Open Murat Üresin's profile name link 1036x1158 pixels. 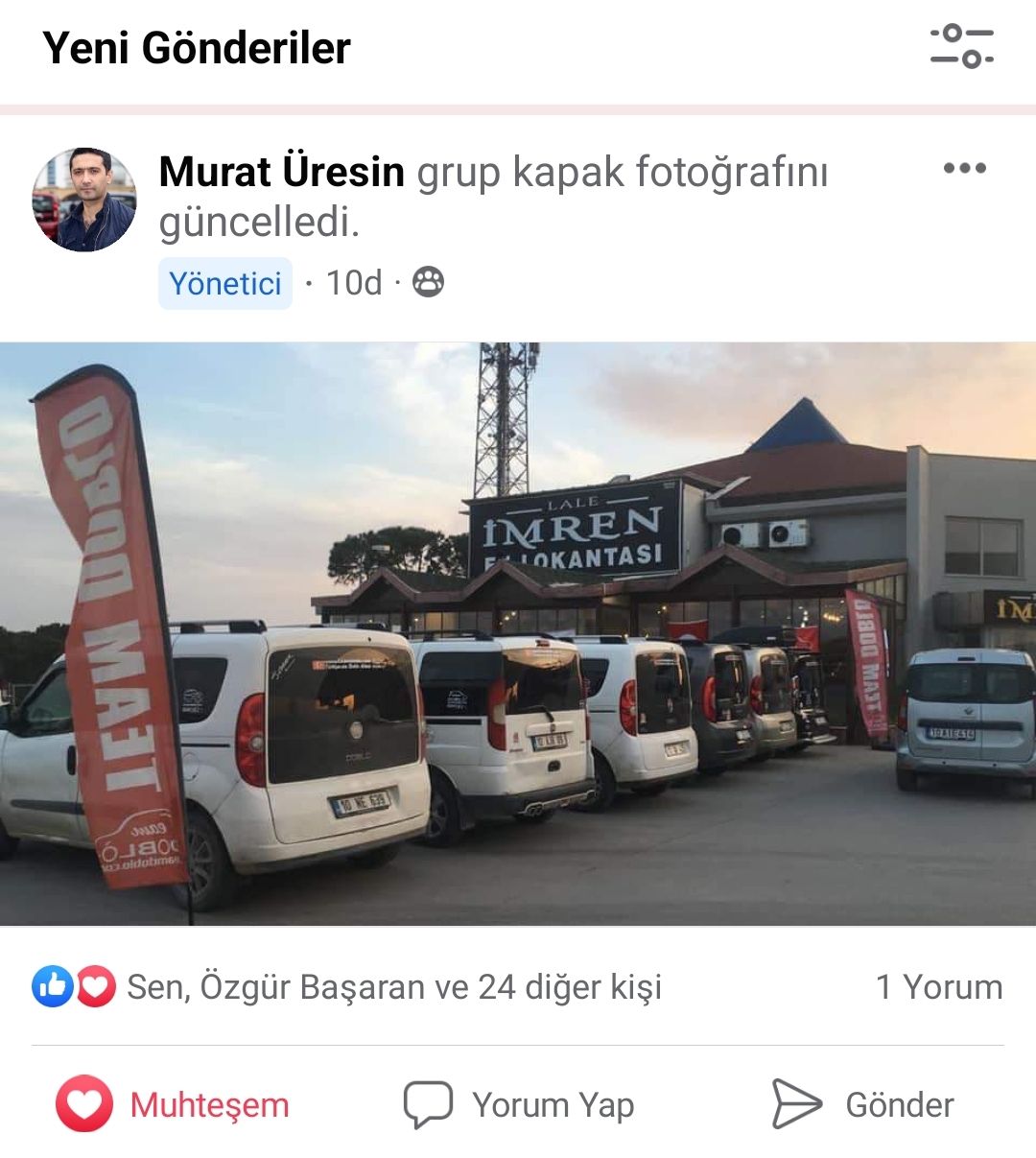click(281, 173)
